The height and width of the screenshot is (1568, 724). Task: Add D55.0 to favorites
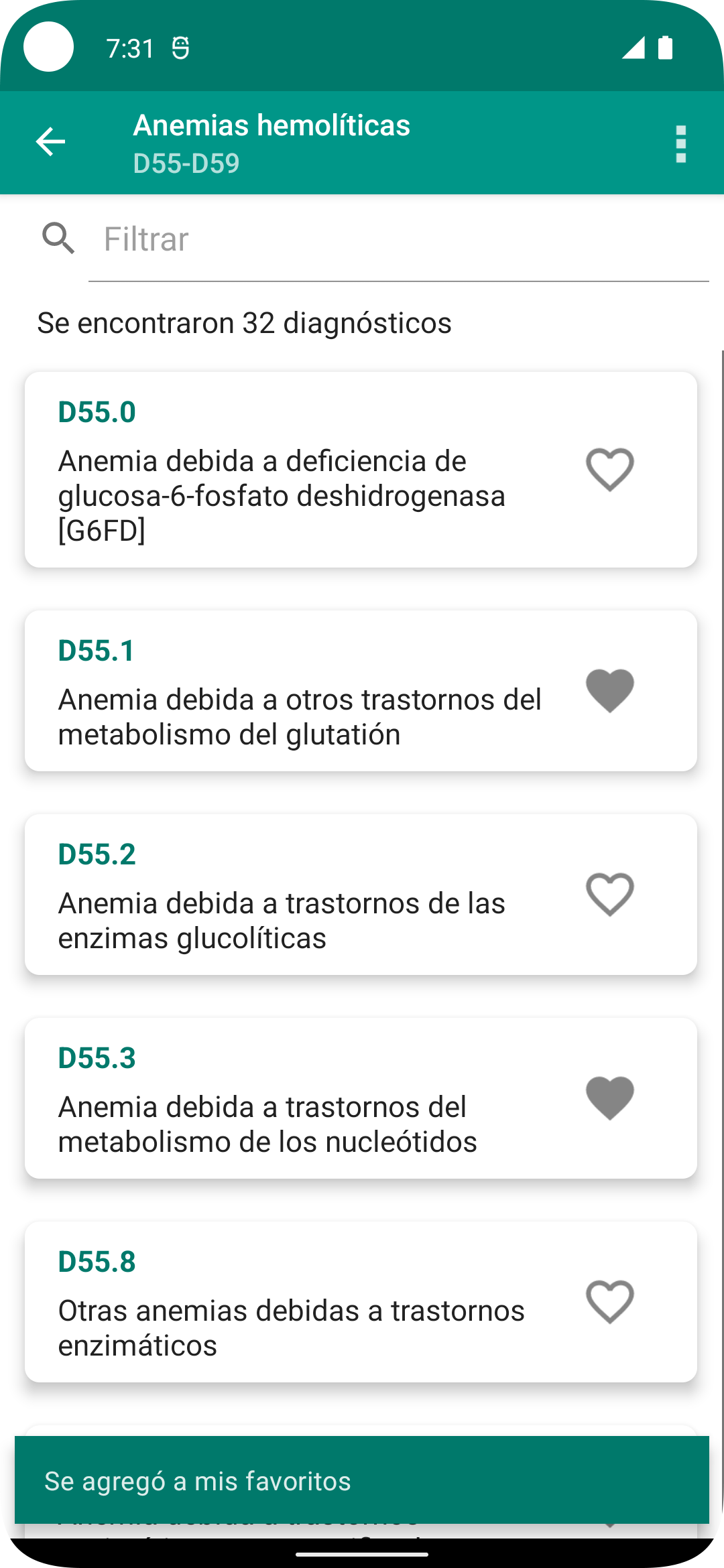pos(610,469)
